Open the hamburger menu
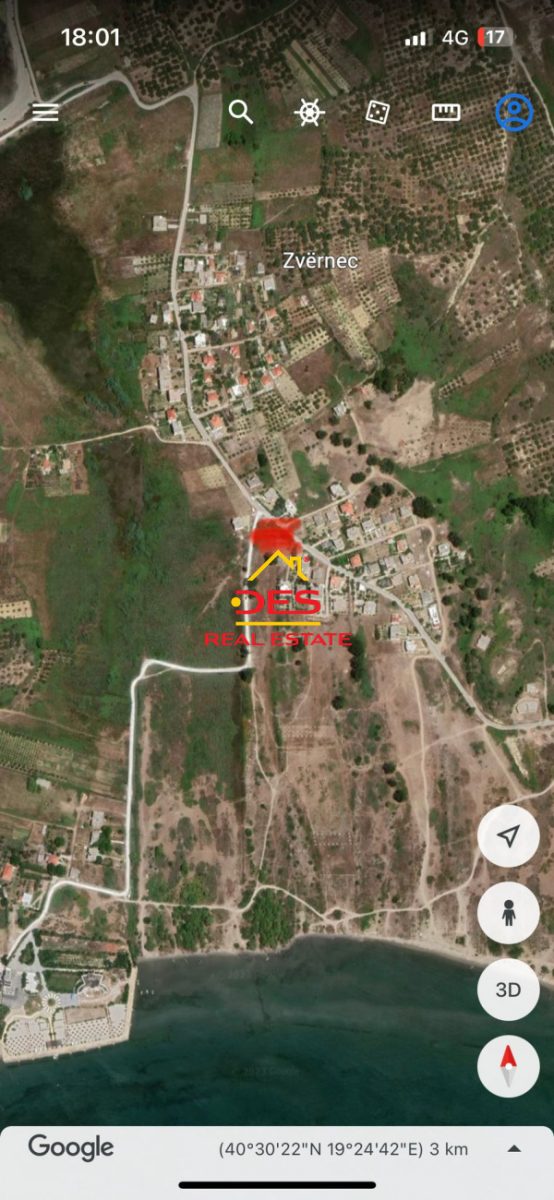554x1200 pixels. click(x=45, y=112)
